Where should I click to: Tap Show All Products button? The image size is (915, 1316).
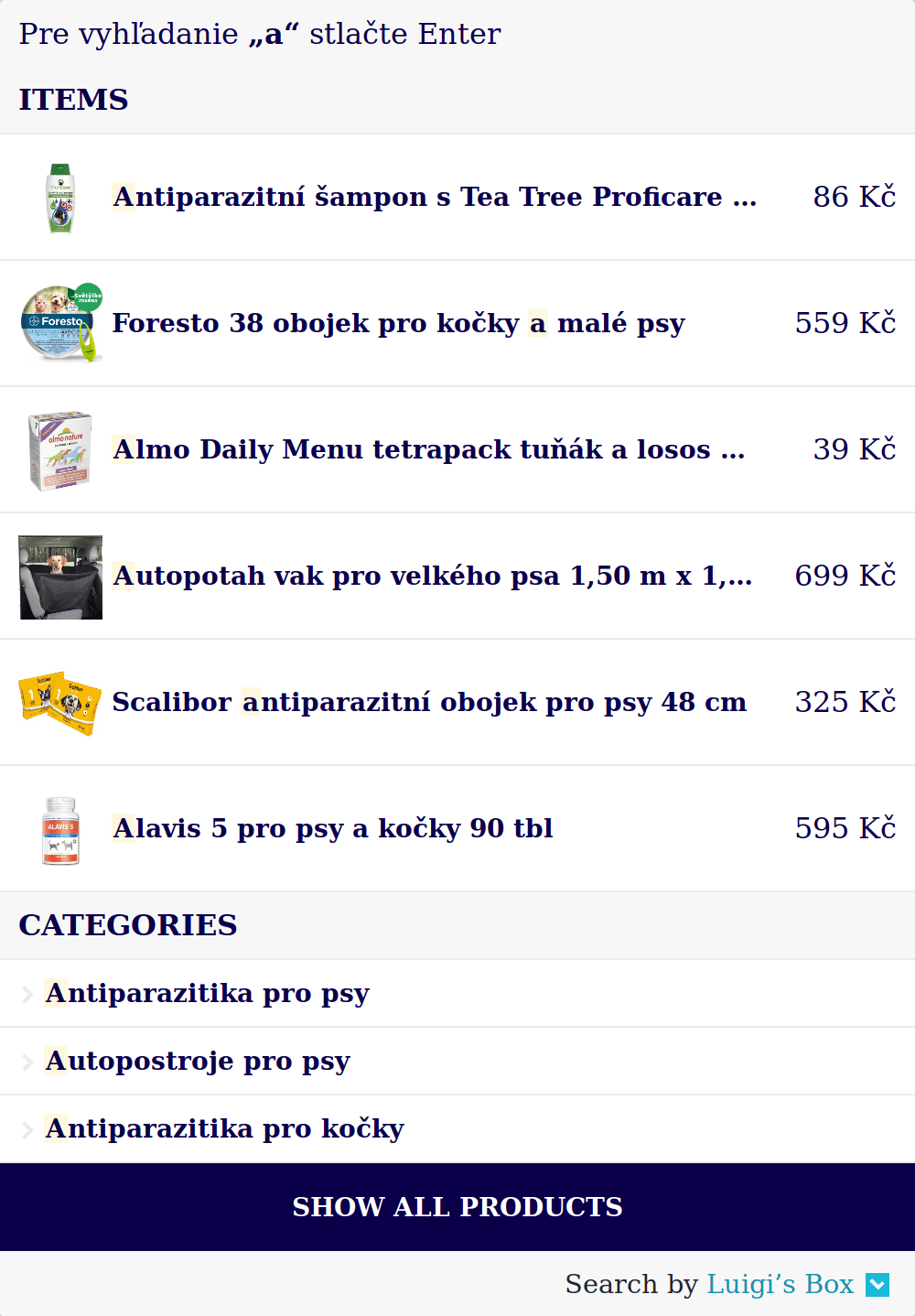[457, 1207]
